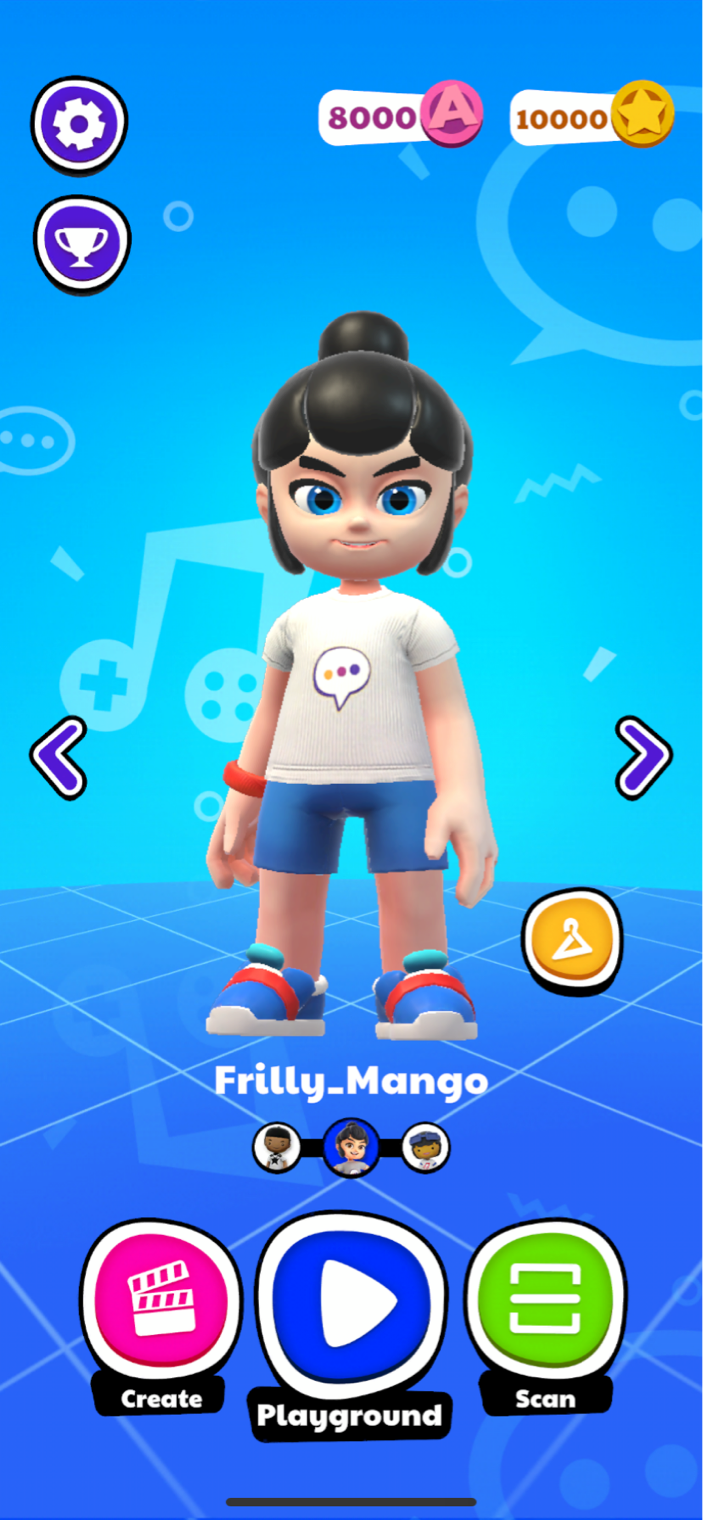This screenshot has width=703, height=1520.
Task: Go to the next character
Action: (643, 756)
